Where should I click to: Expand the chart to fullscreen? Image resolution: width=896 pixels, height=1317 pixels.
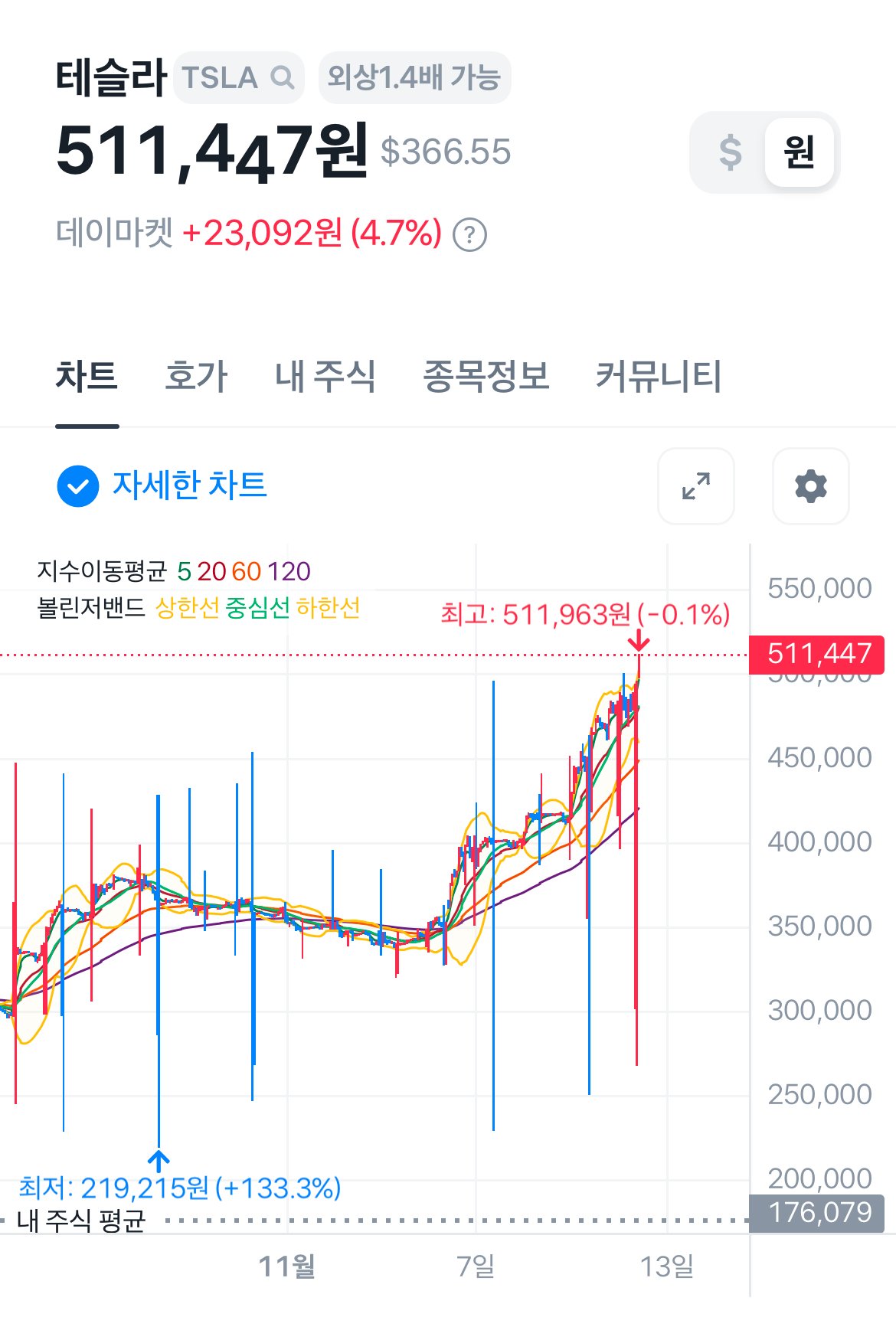click(x=695, y=485)
